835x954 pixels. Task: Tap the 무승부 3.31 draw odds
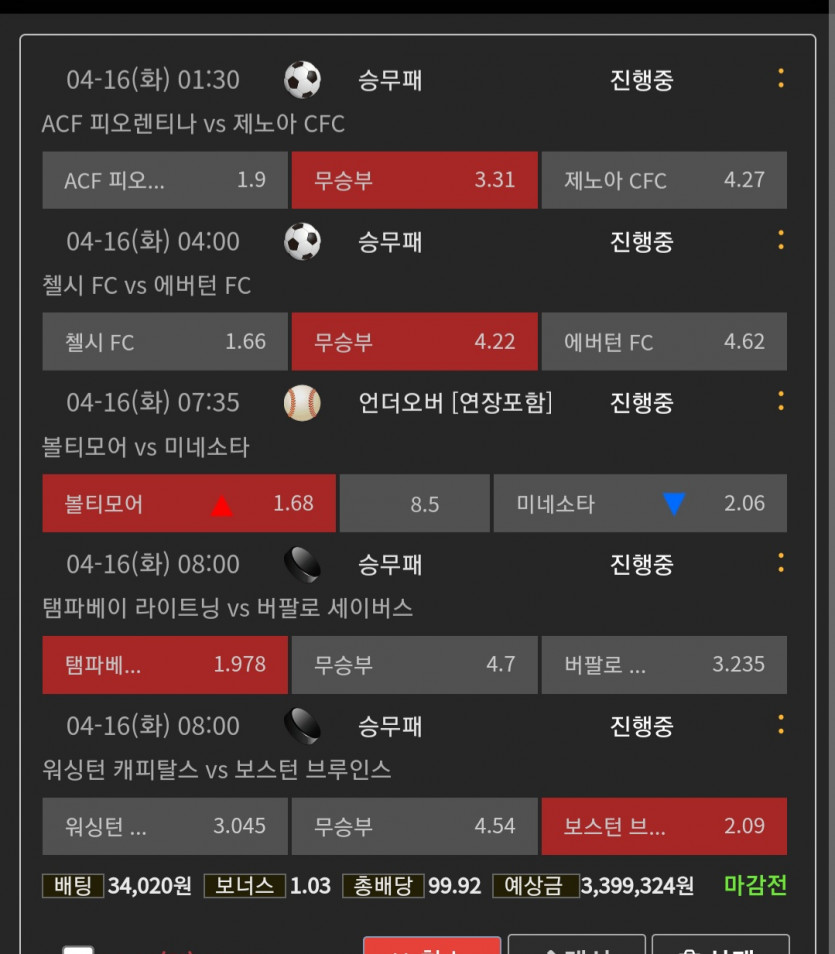click(x=414, y=180)
